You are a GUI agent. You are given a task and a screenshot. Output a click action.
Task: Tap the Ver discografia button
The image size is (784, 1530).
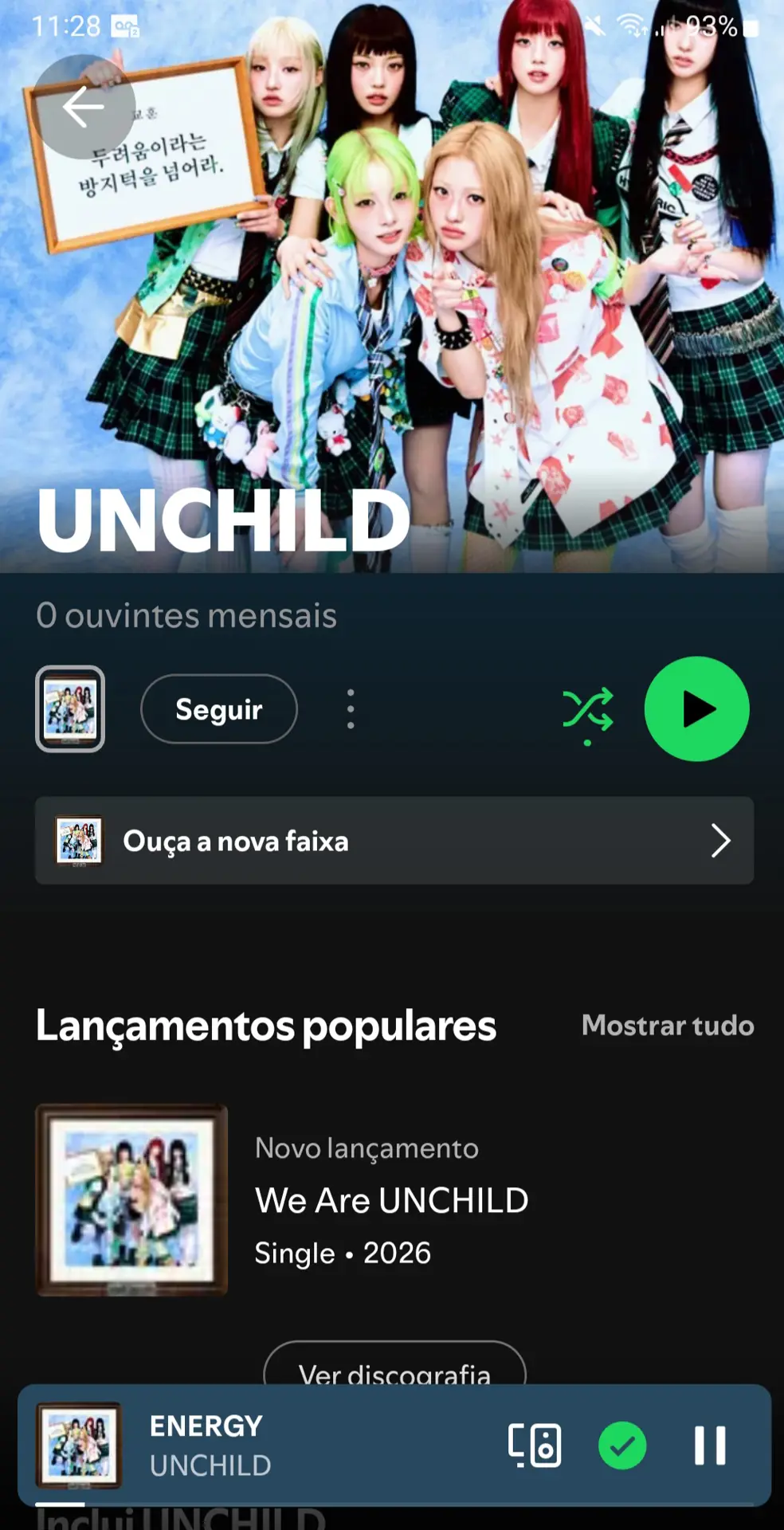pos(394,1366)
